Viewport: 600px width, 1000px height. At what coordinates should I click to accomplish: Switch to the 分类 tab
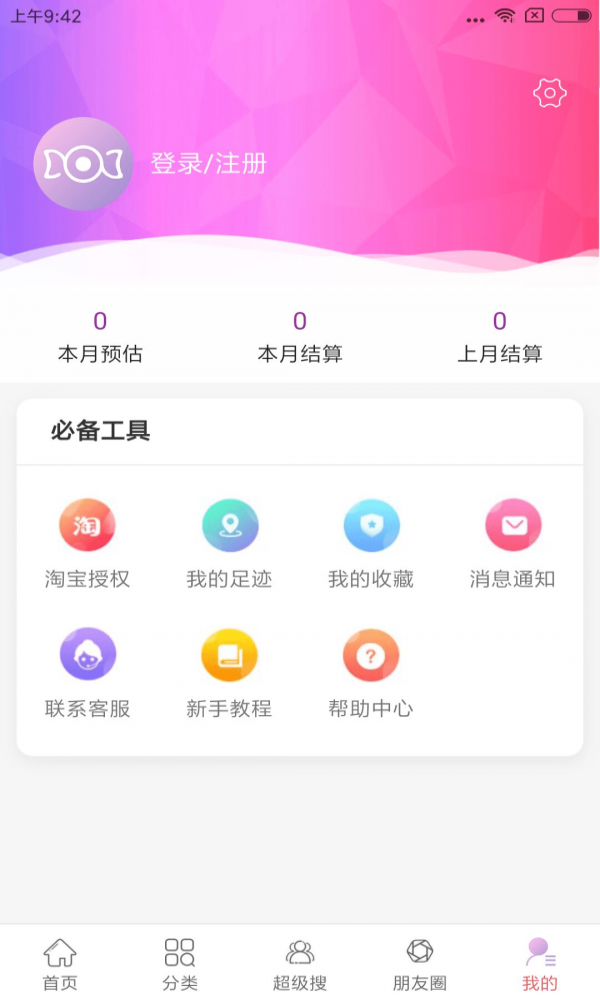coord(180,964)
